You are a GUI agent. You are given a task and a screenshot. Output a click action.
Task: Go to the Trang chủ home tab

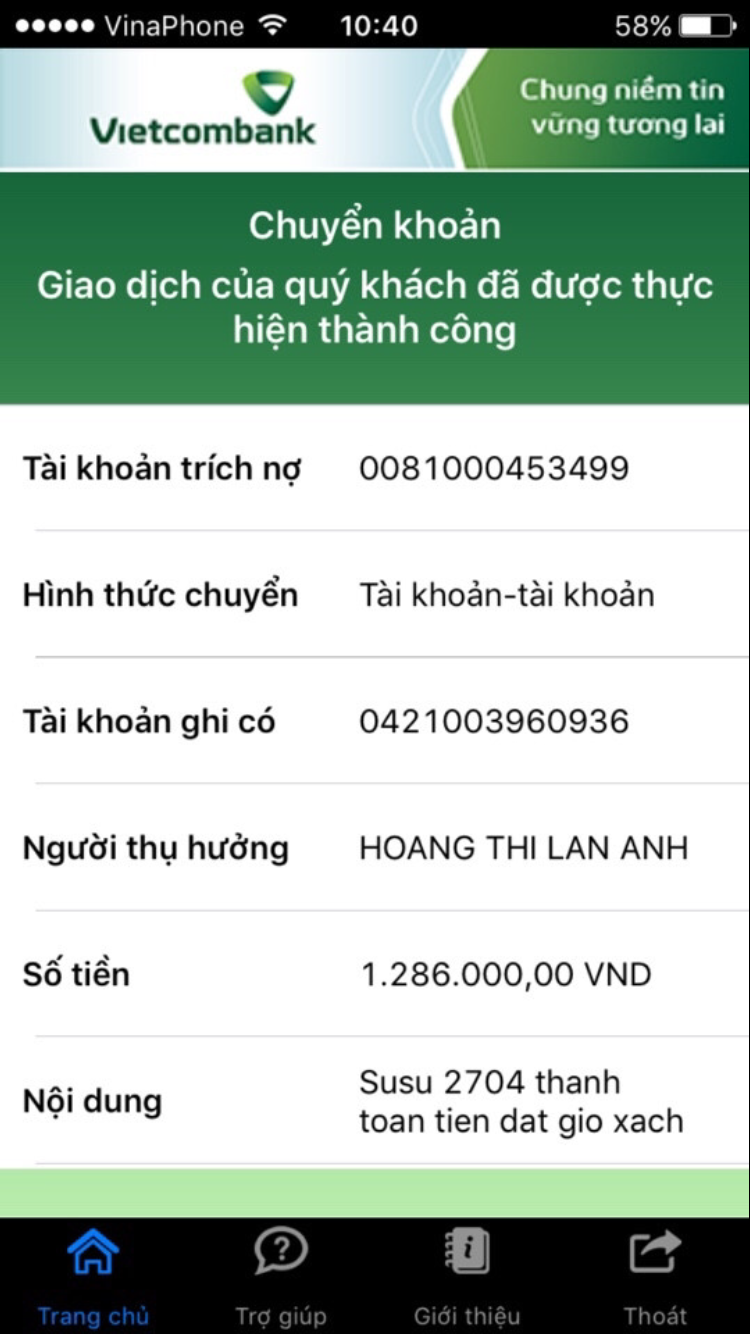pos(93,1276)
